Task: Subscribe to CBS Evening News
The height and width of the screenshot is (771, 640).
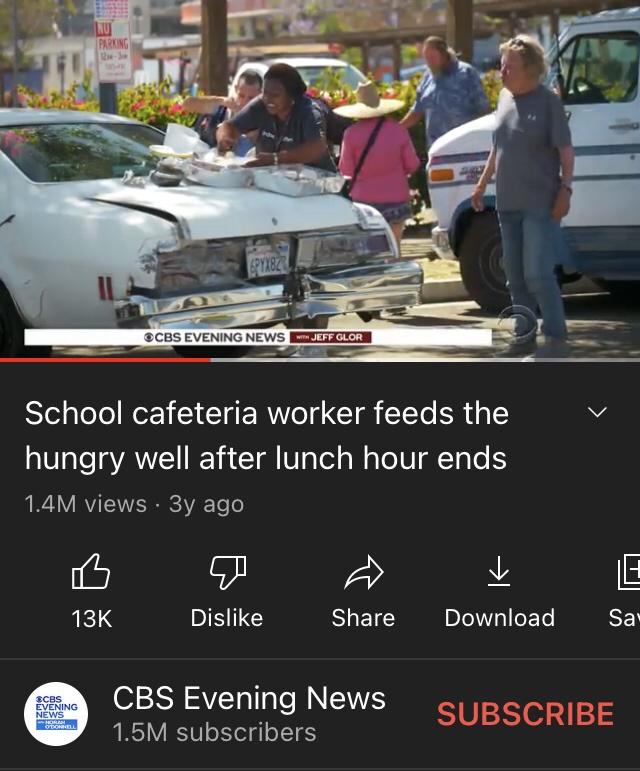Action: [525, 714]
